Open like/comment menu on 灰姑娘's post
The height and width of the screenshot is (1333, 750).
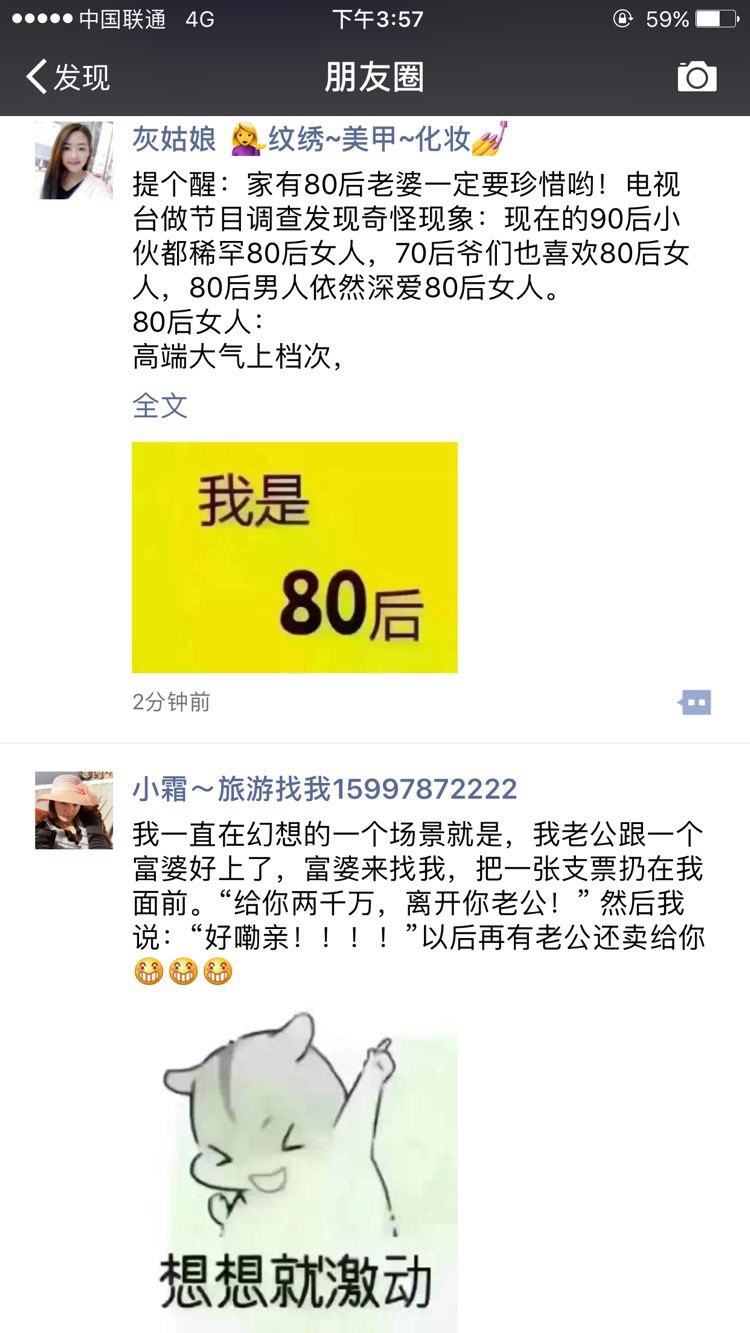pyautogui.click(x=694, y=702)
